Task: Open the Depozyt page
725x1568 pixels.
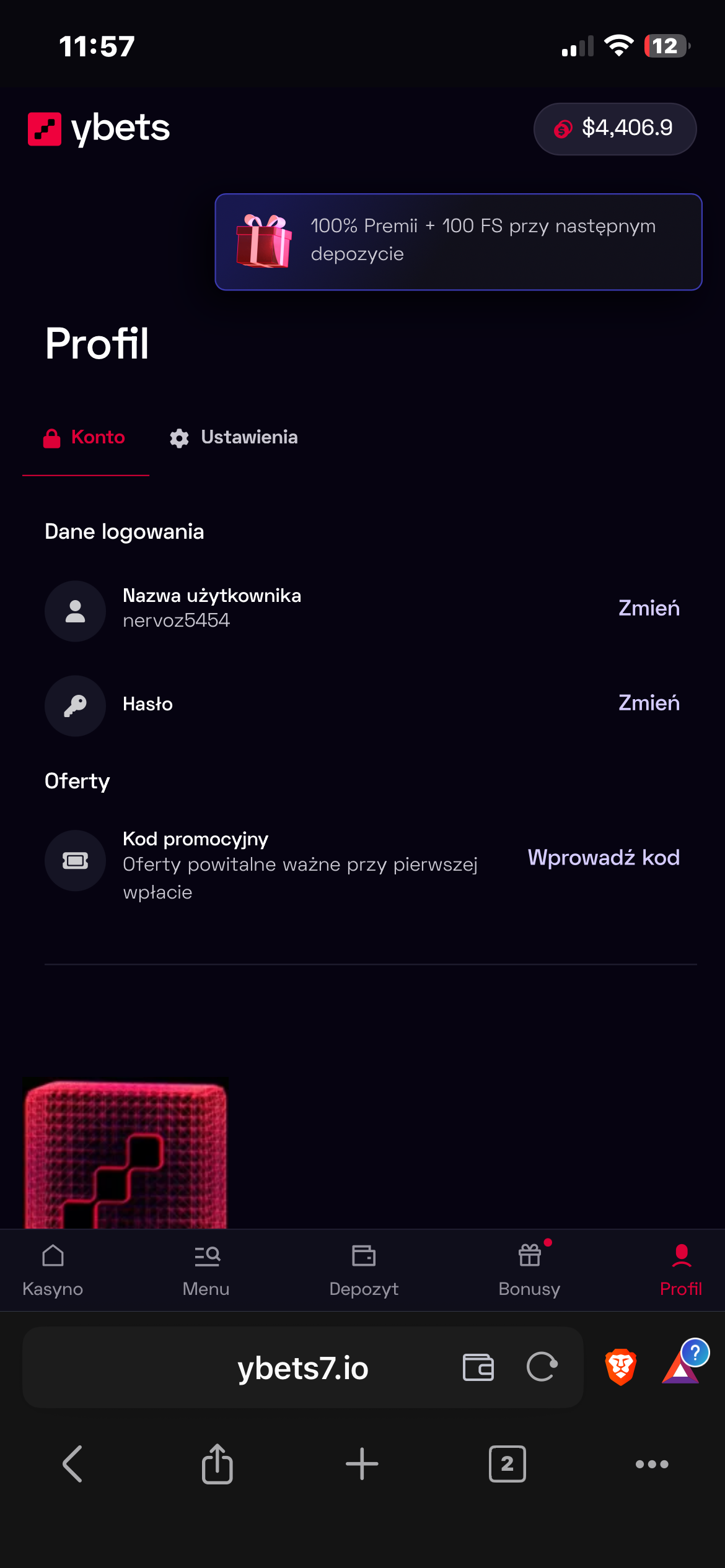Action: [364, 1270]
